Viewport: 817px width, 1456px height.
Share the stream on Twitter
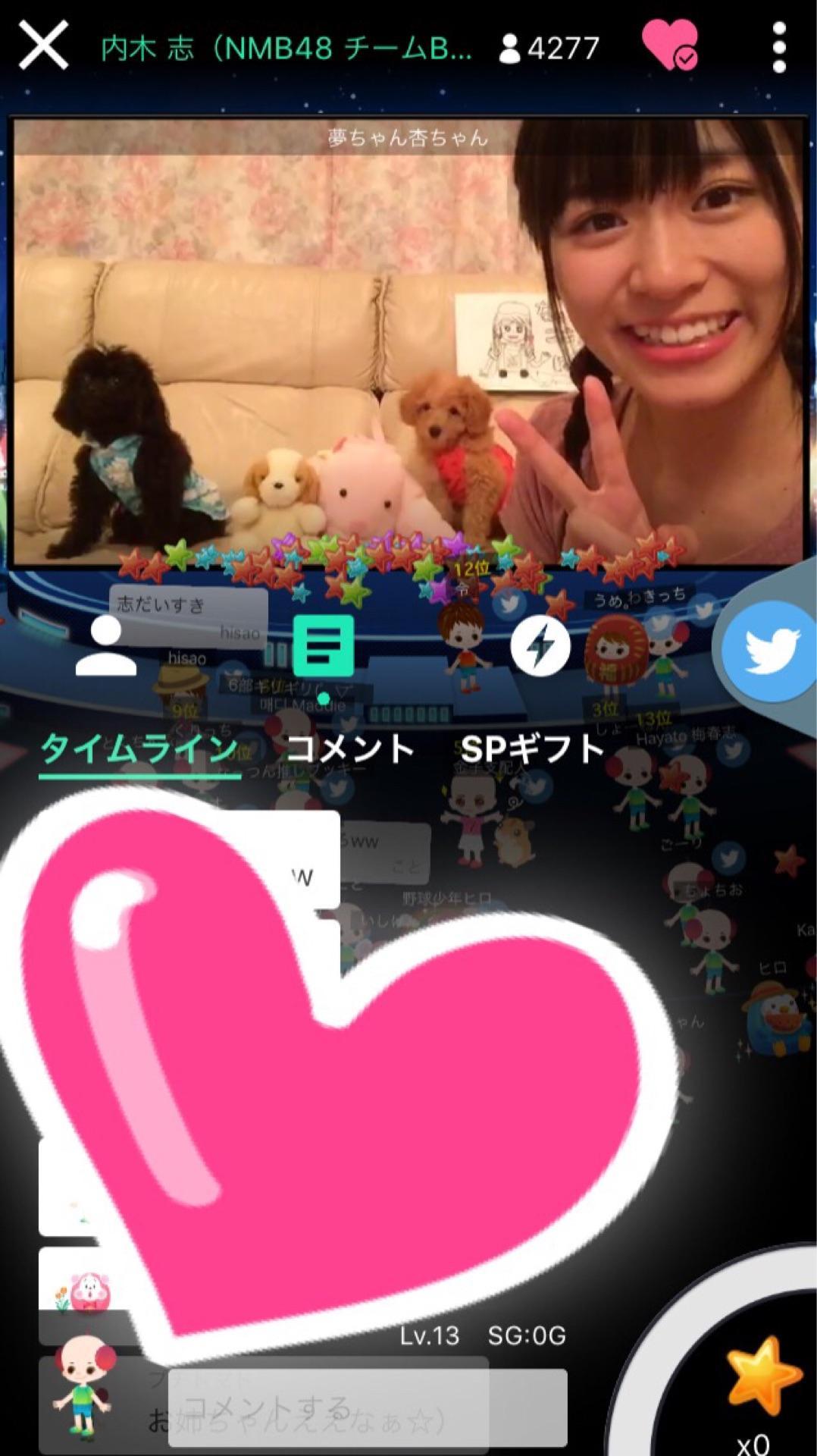click(771, 649)
